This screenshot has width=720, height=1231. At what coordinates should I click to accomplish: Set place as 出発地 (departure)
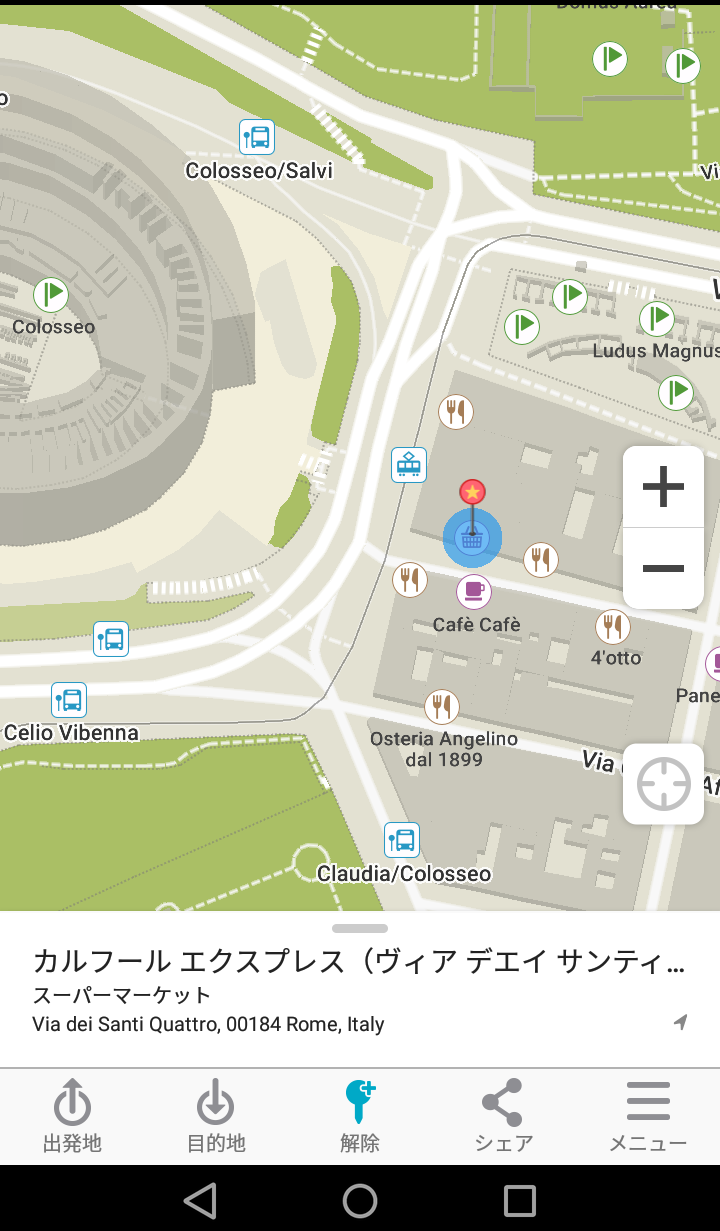pos(72,1116)
